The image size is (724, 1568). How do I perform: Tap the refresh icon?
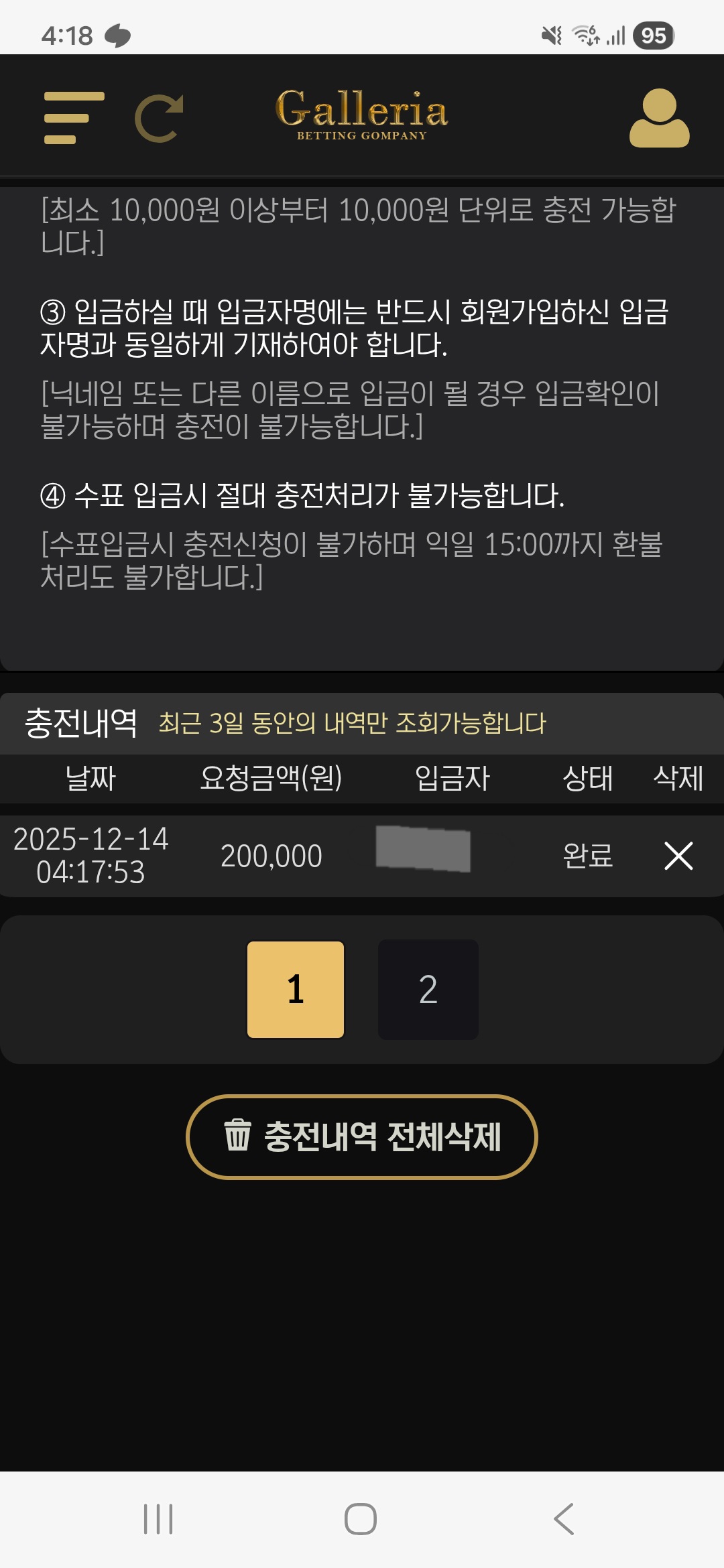pos(160,119)
